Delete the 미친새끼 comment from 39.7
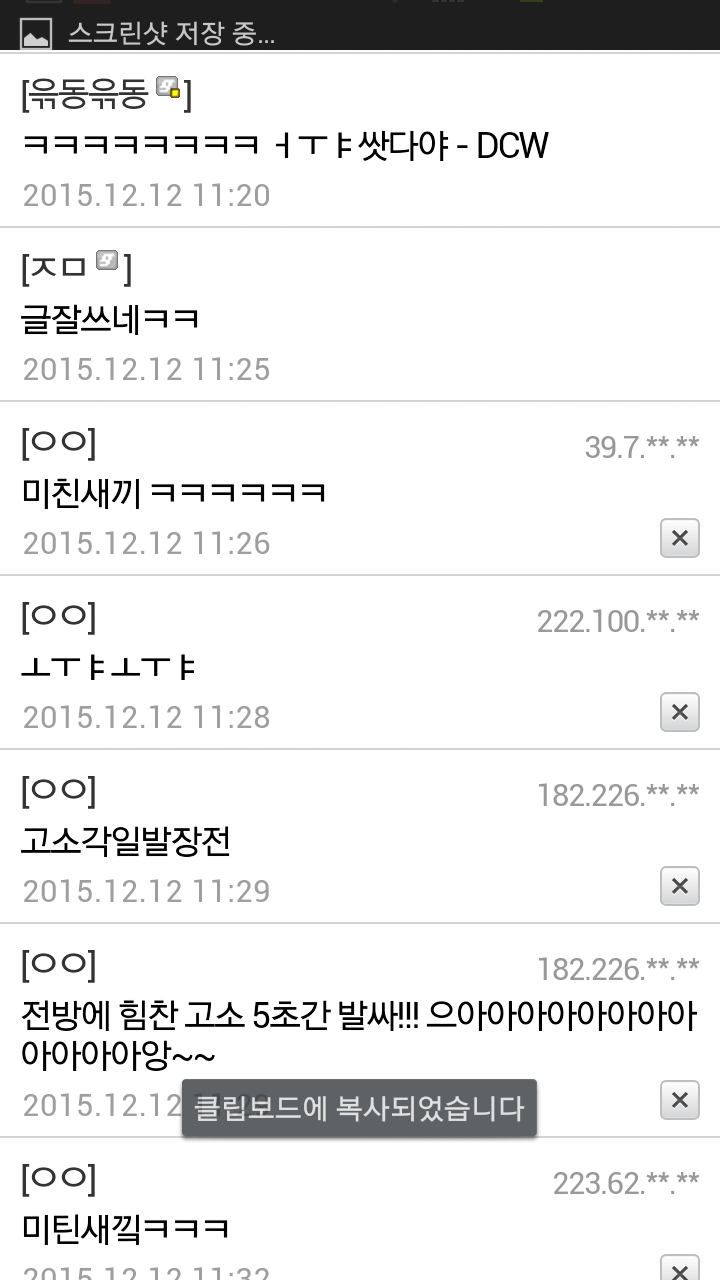720x1280 pixels. (680, 539)
